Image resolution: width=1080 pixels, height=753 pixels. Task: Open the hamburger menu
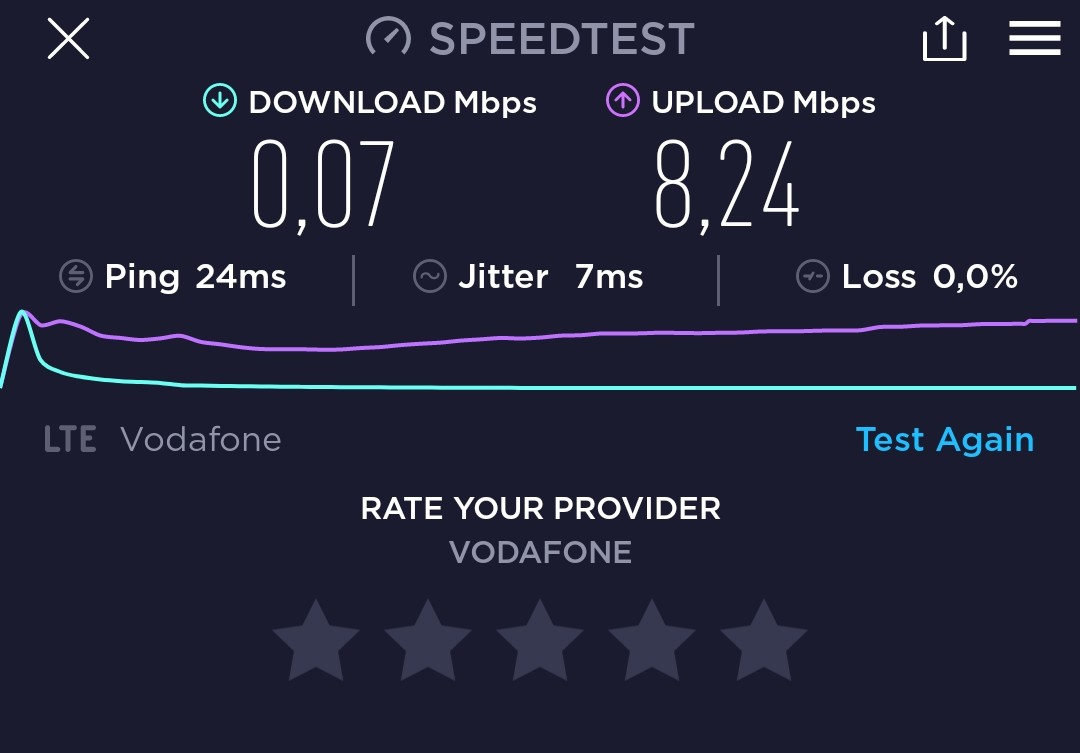(x=1034, y=39)
